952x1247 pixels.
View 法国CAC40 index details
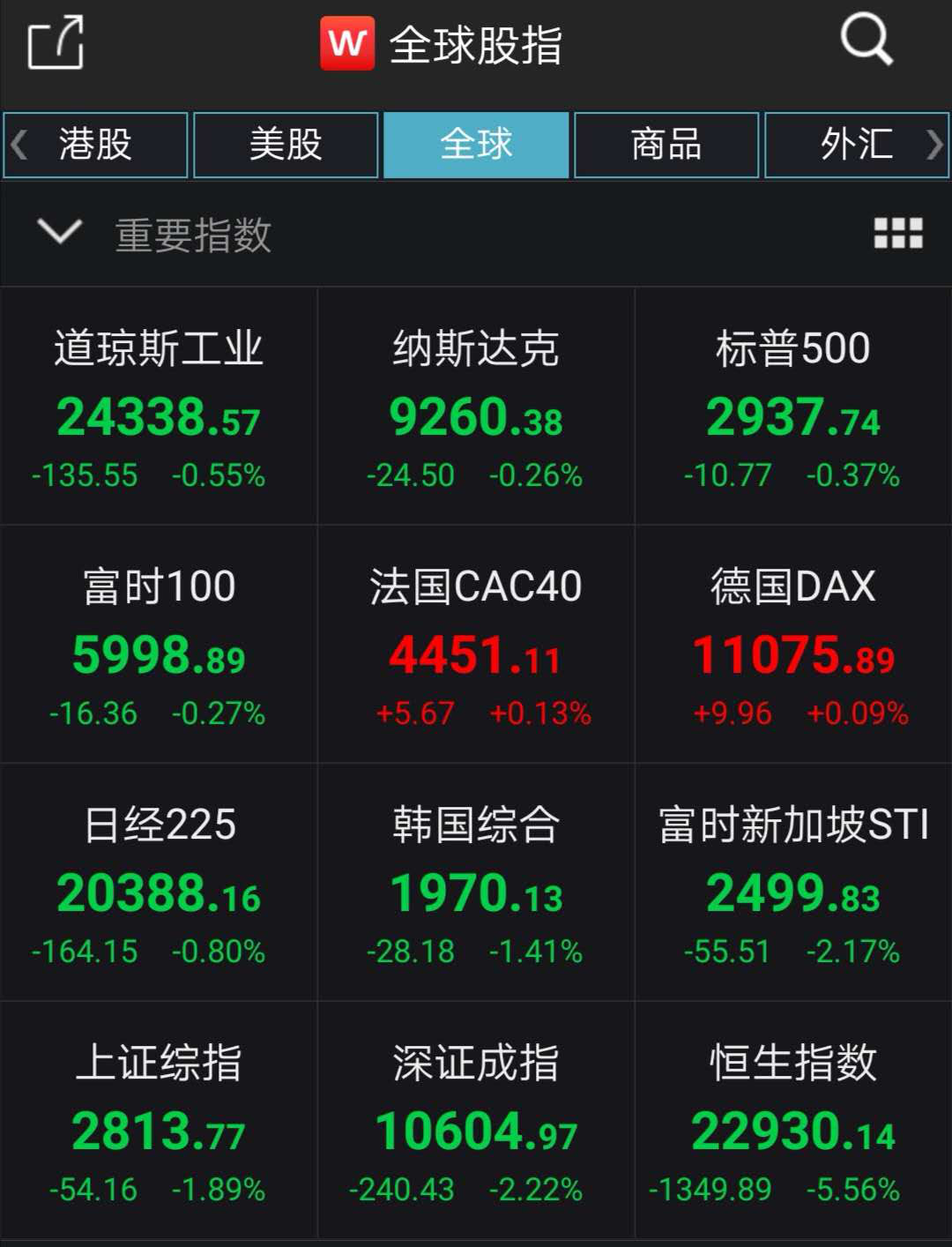(x=476, y=646)
